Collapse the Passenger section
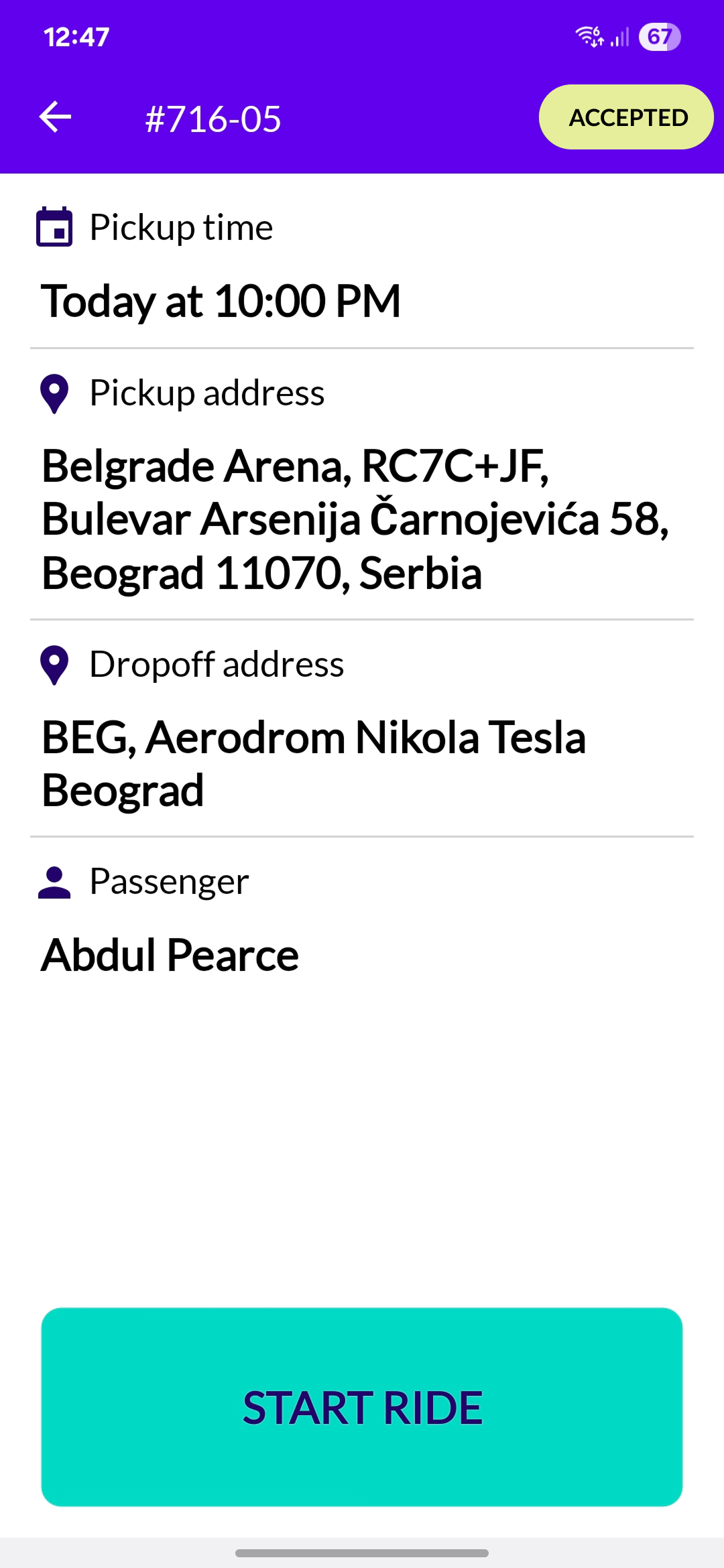724x1568 pixels. (x=169, y=881)
